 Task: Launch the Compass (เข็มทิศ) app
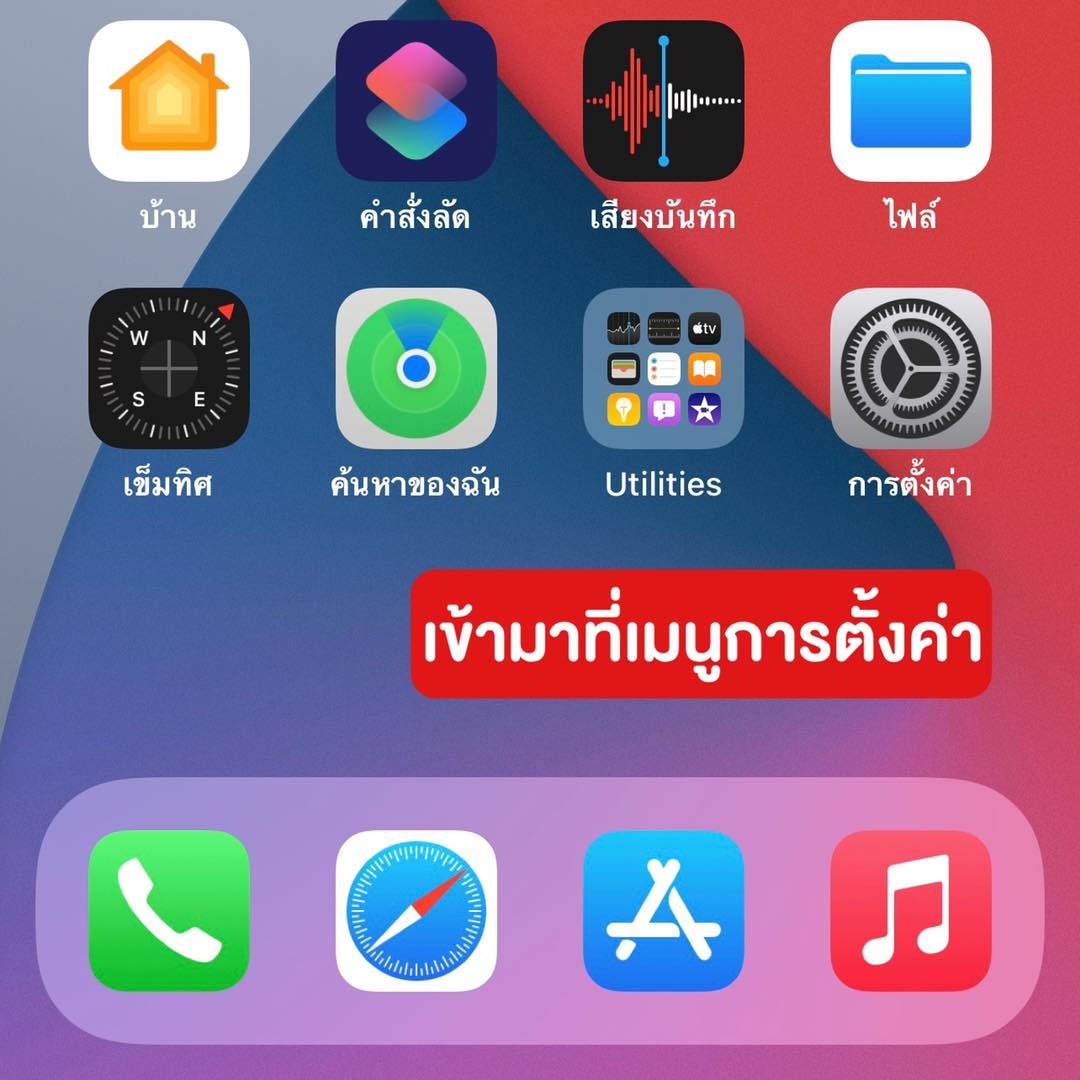pos(169,368)
